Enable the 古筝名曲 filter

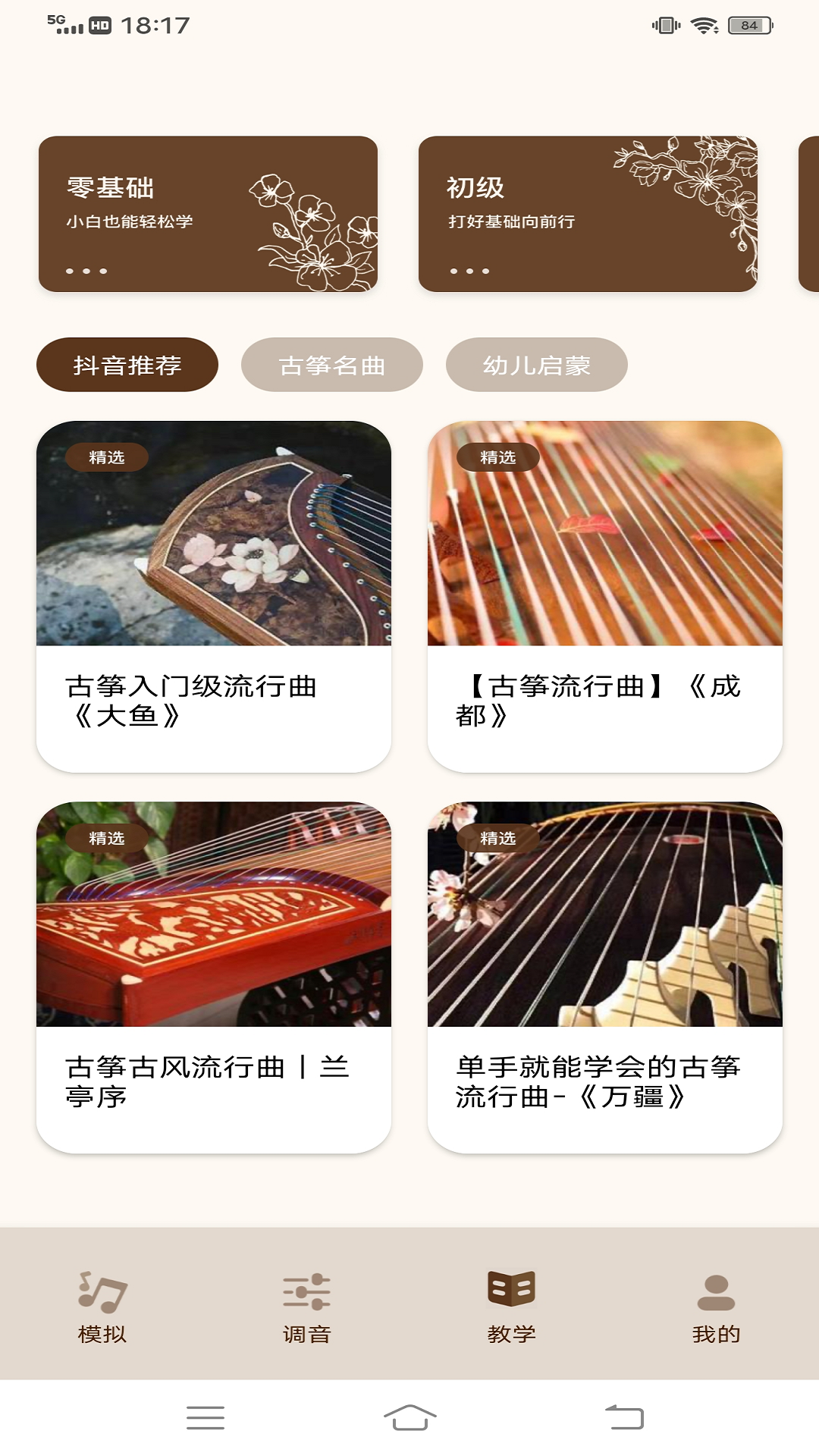click(x=332, y=365)
